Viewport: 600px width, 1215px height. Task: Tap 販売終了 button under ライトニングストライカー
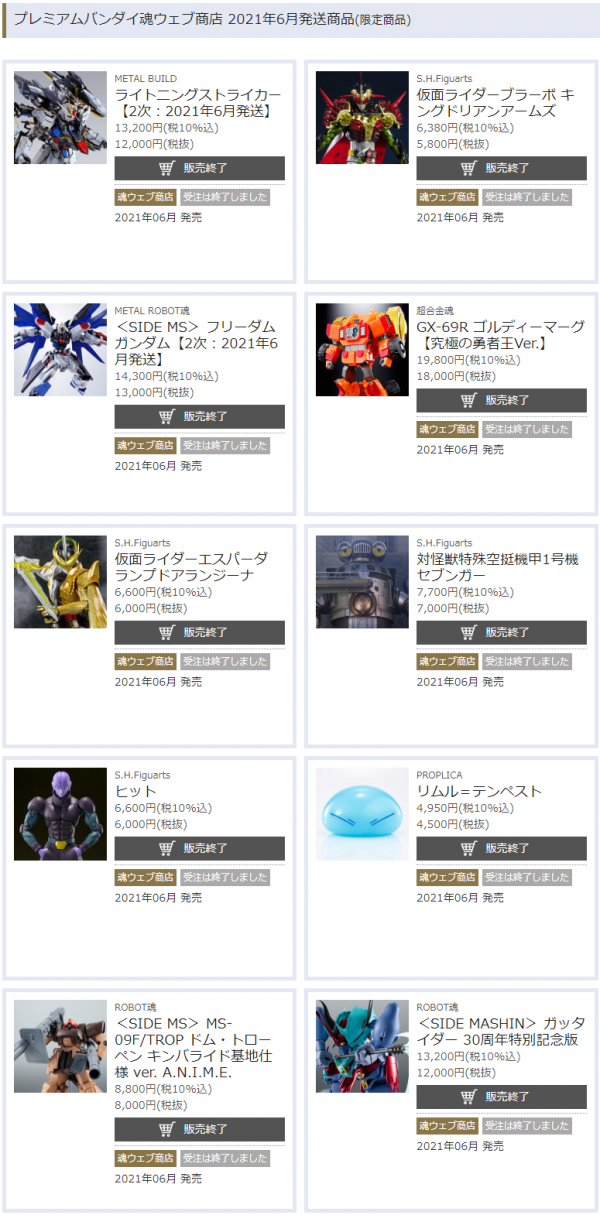[x=199, y=168]
